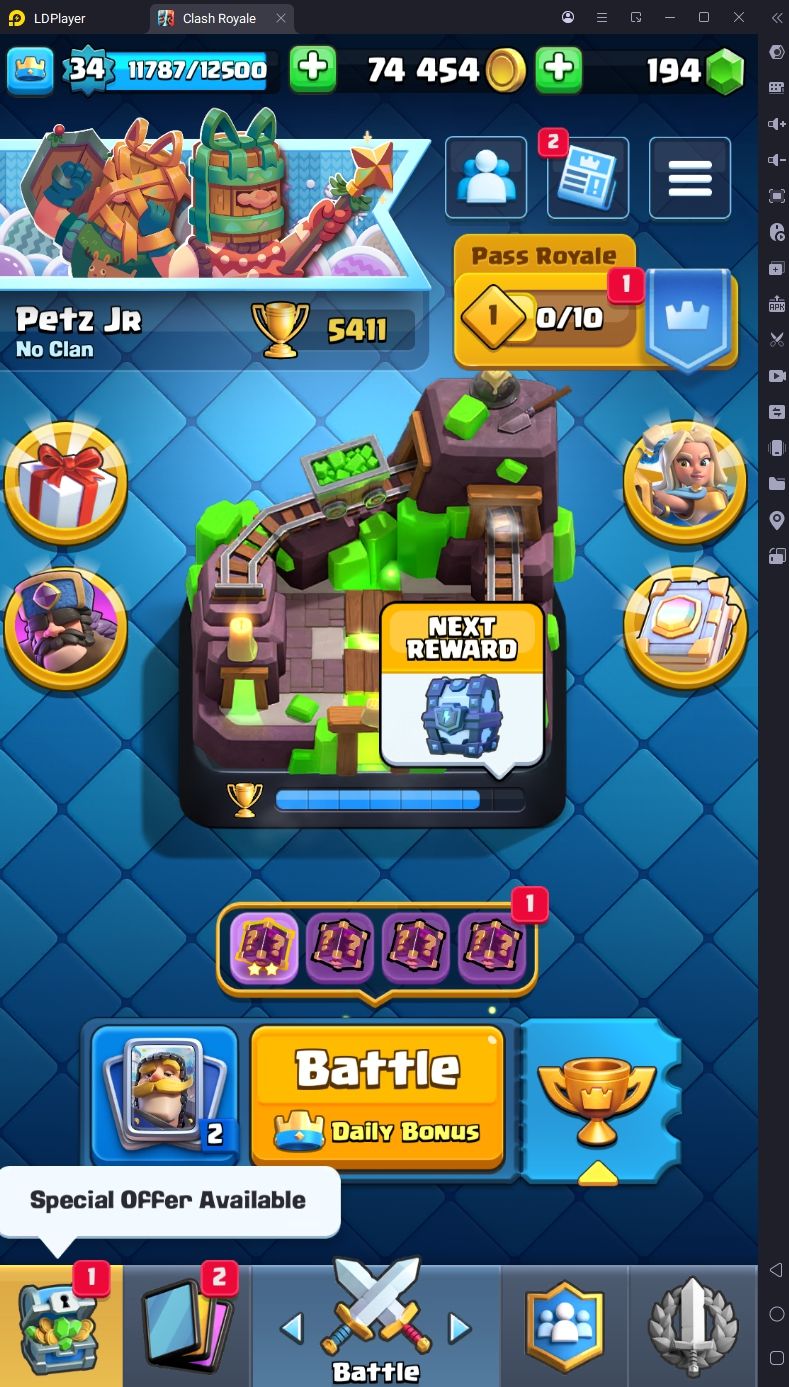789x1387 pixels.
Task: Switch to the Shop tab
Action: (62, 1326)
